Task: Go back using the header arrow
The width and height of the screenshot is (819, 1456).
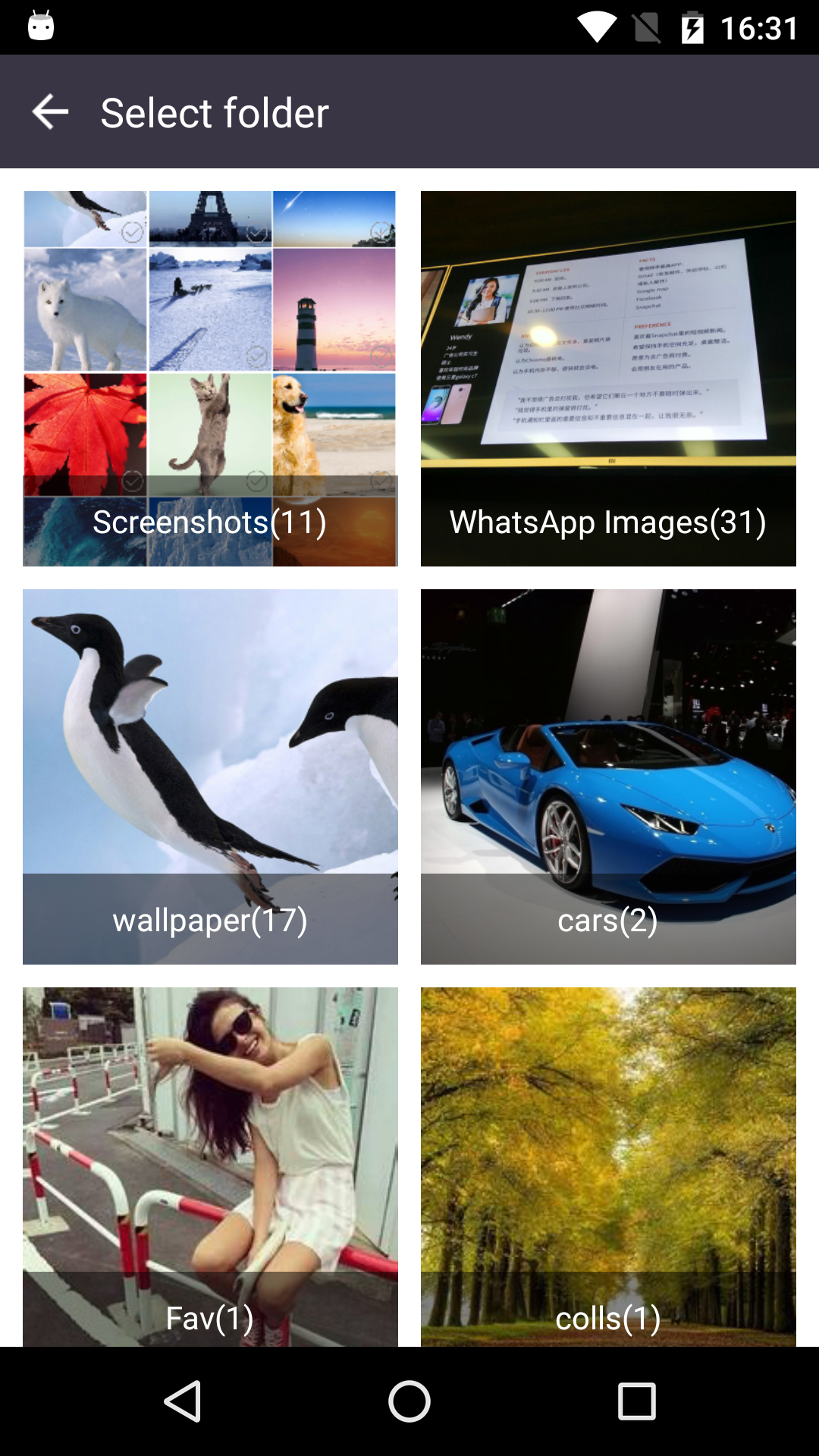Action: 51,112
